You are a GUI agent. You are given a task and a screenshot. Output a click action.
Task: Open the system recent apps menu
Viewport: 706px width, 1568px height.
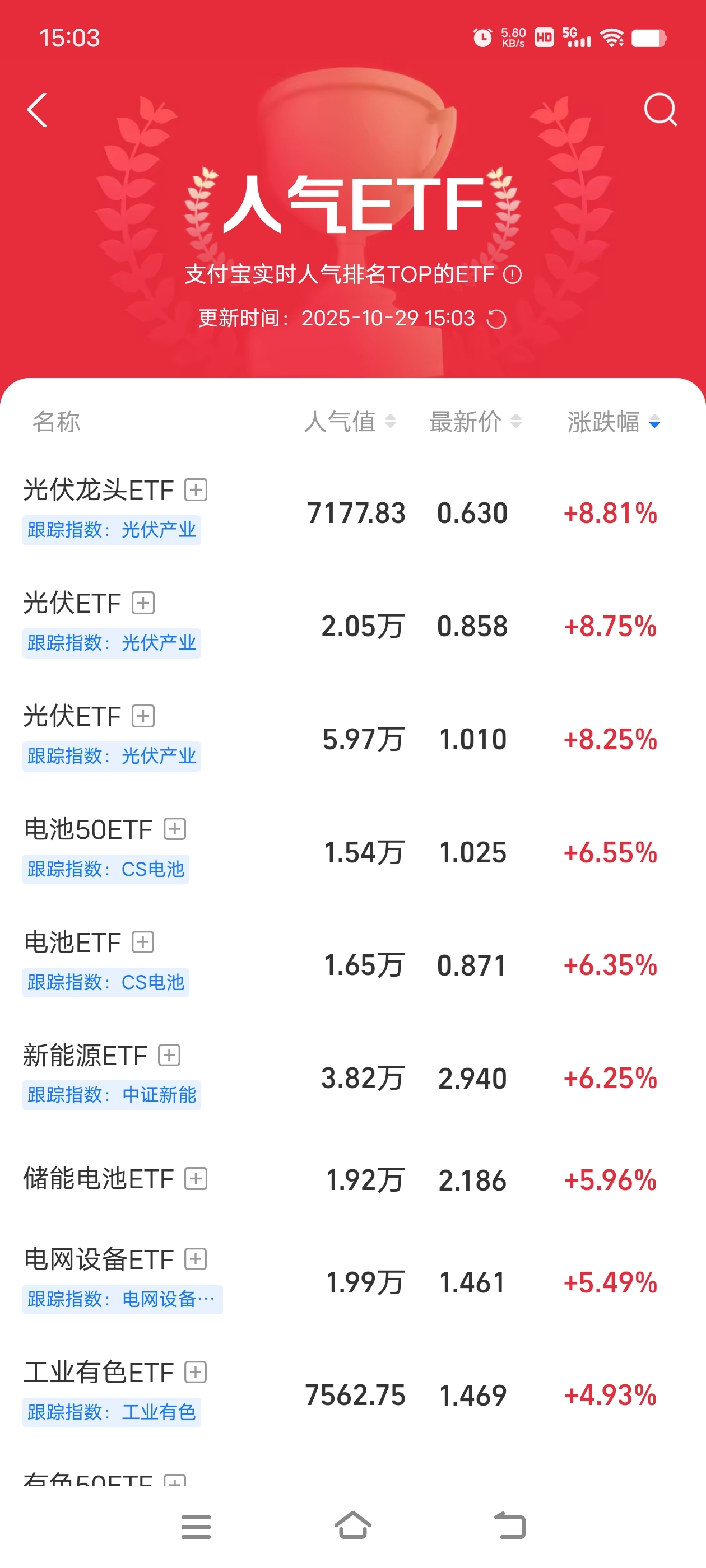pos(196,1526)
